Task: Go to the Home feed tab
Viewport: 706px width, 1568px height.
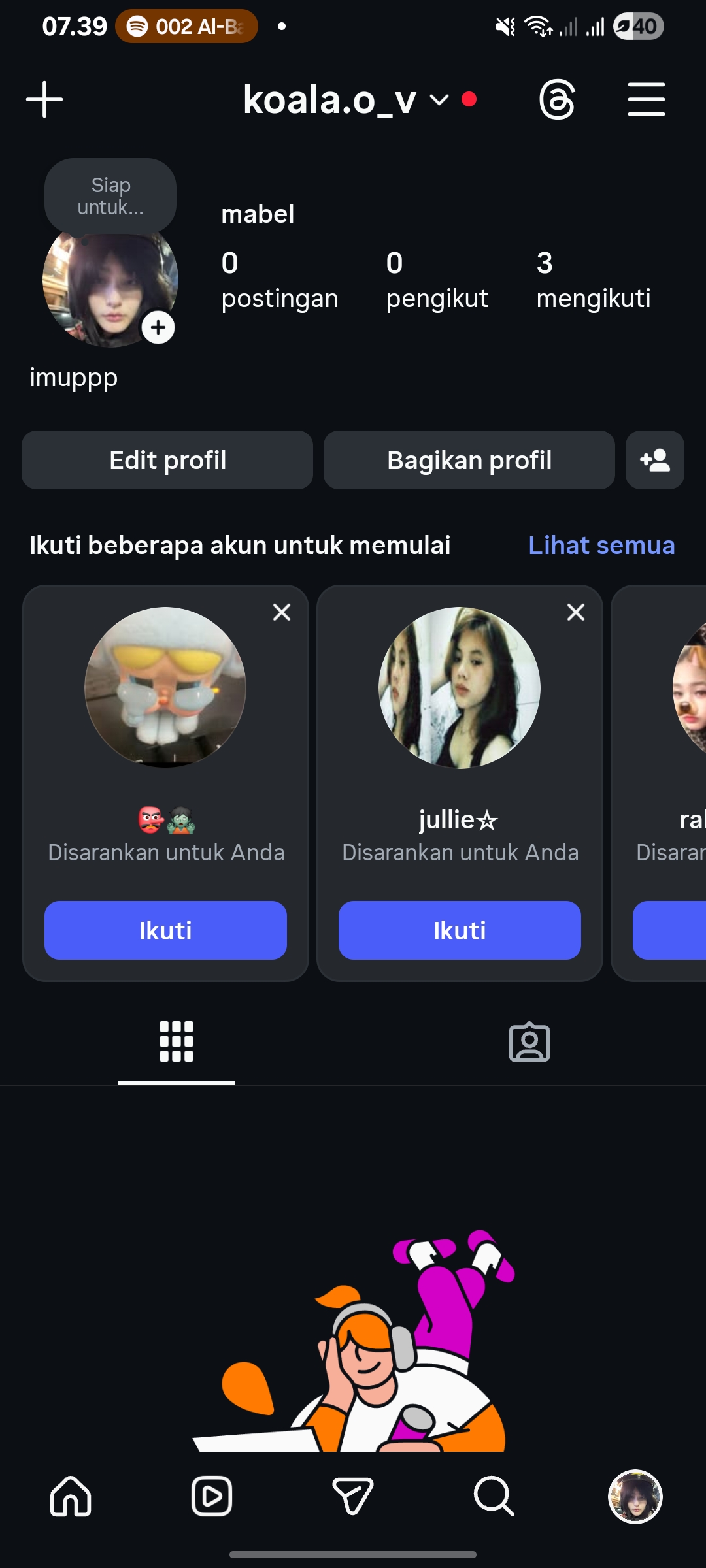Action: point(71,1496)
